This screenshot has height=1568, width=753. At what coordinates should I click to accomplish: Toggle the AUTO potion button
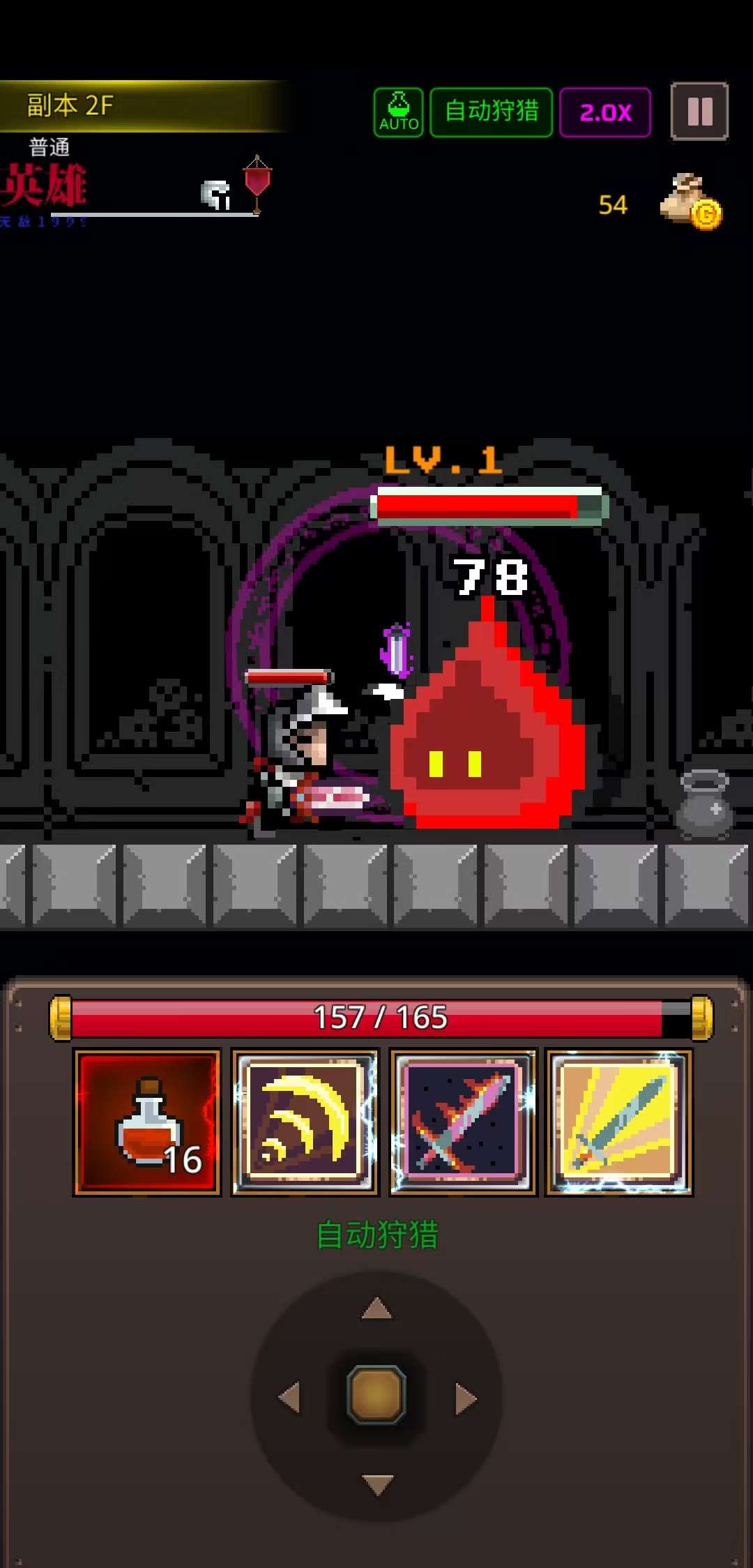(x=398, y=112)
